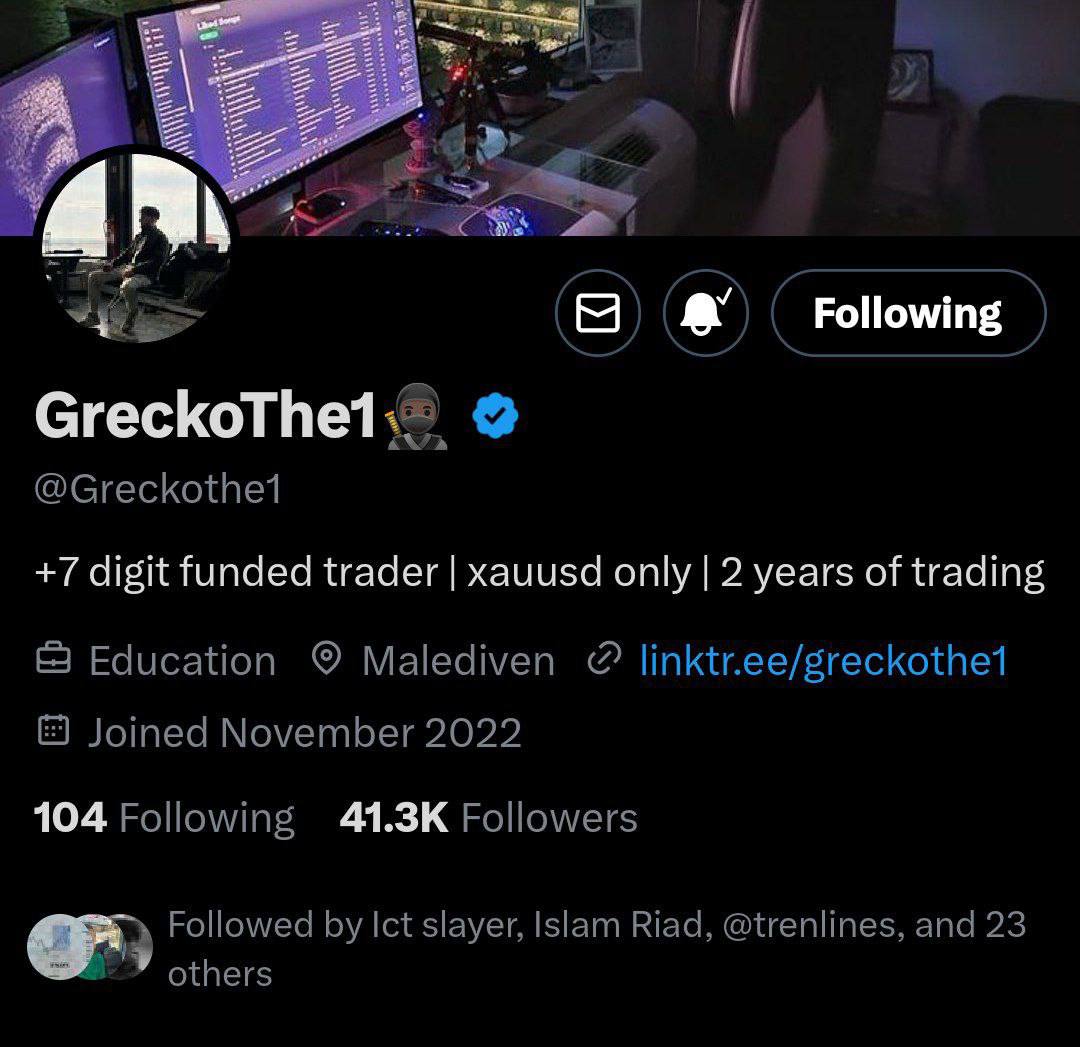
Task: Send a direct message via envelope icon
Action: click(x=597, y=314)
